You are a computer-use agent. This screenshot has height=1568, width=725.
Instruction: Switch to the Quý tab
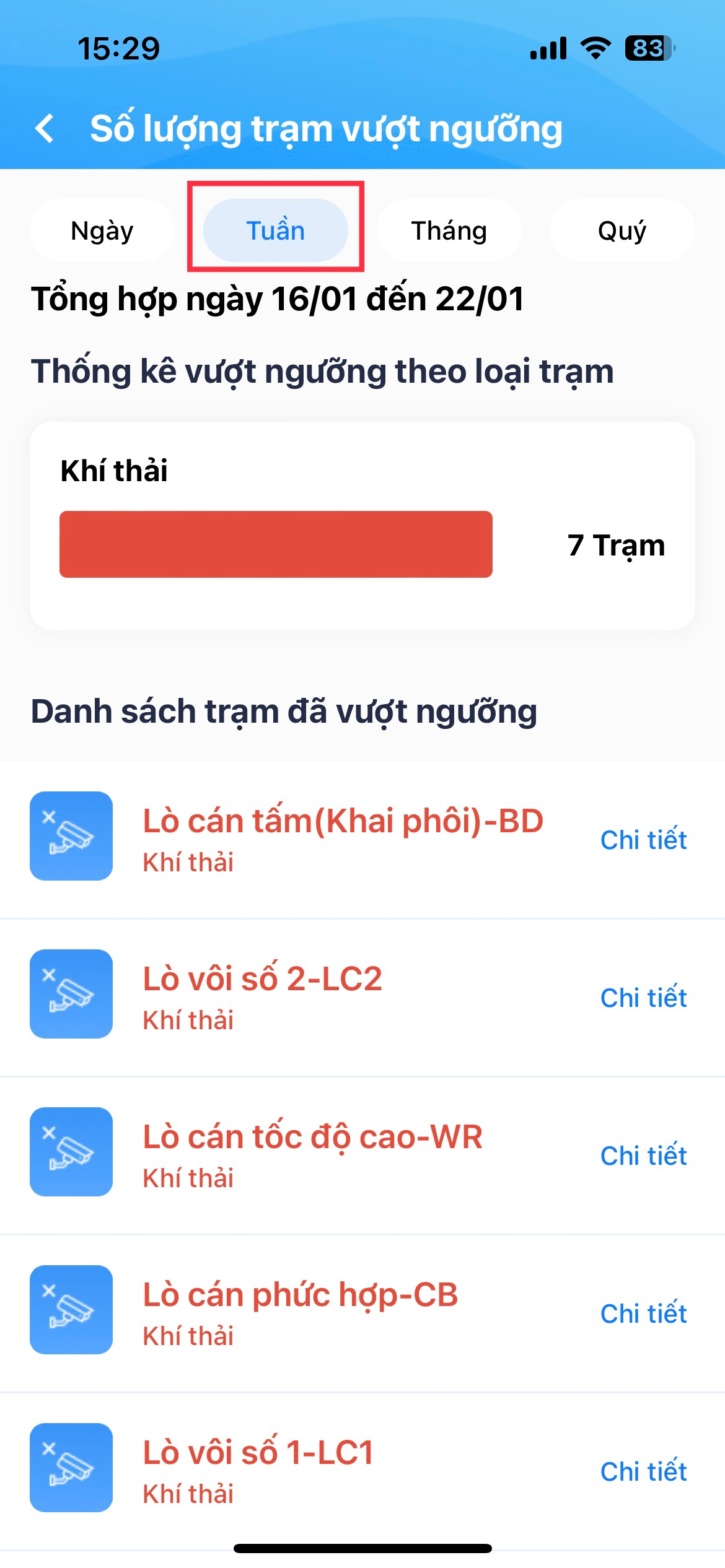coord(622,230)
